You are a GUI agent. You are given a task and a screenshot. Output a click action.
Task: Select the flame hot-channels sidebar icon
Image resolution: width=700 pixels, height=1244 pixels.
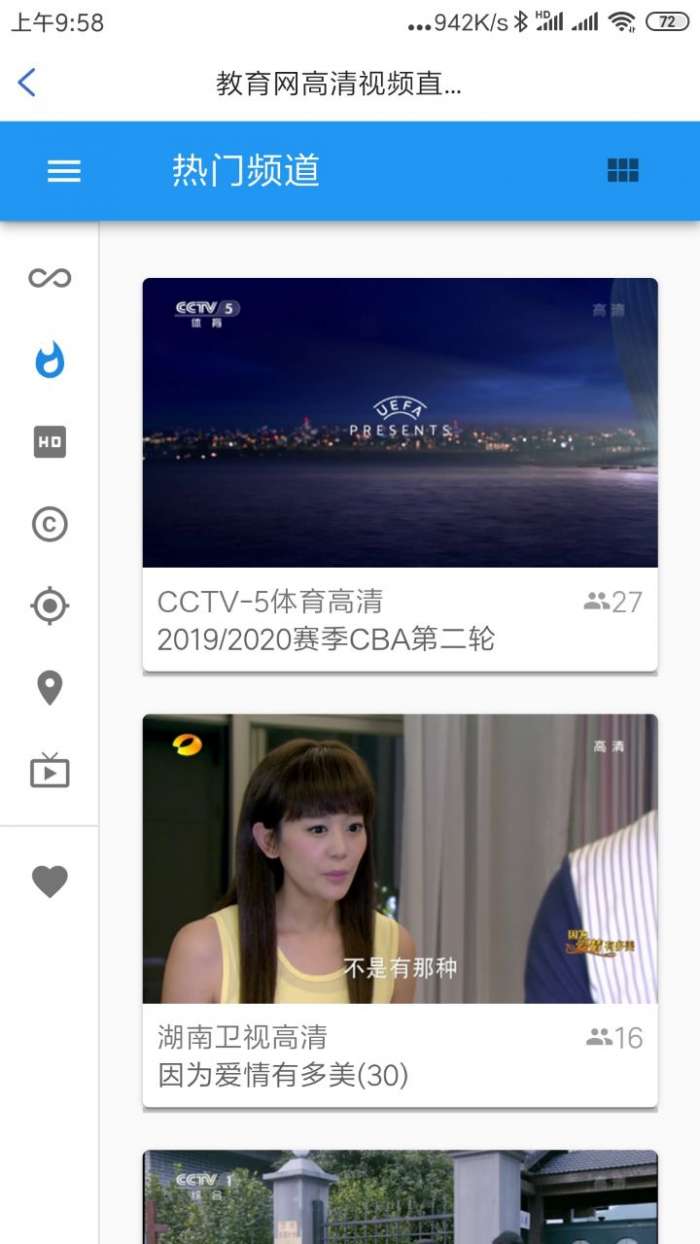coord(49,360)
